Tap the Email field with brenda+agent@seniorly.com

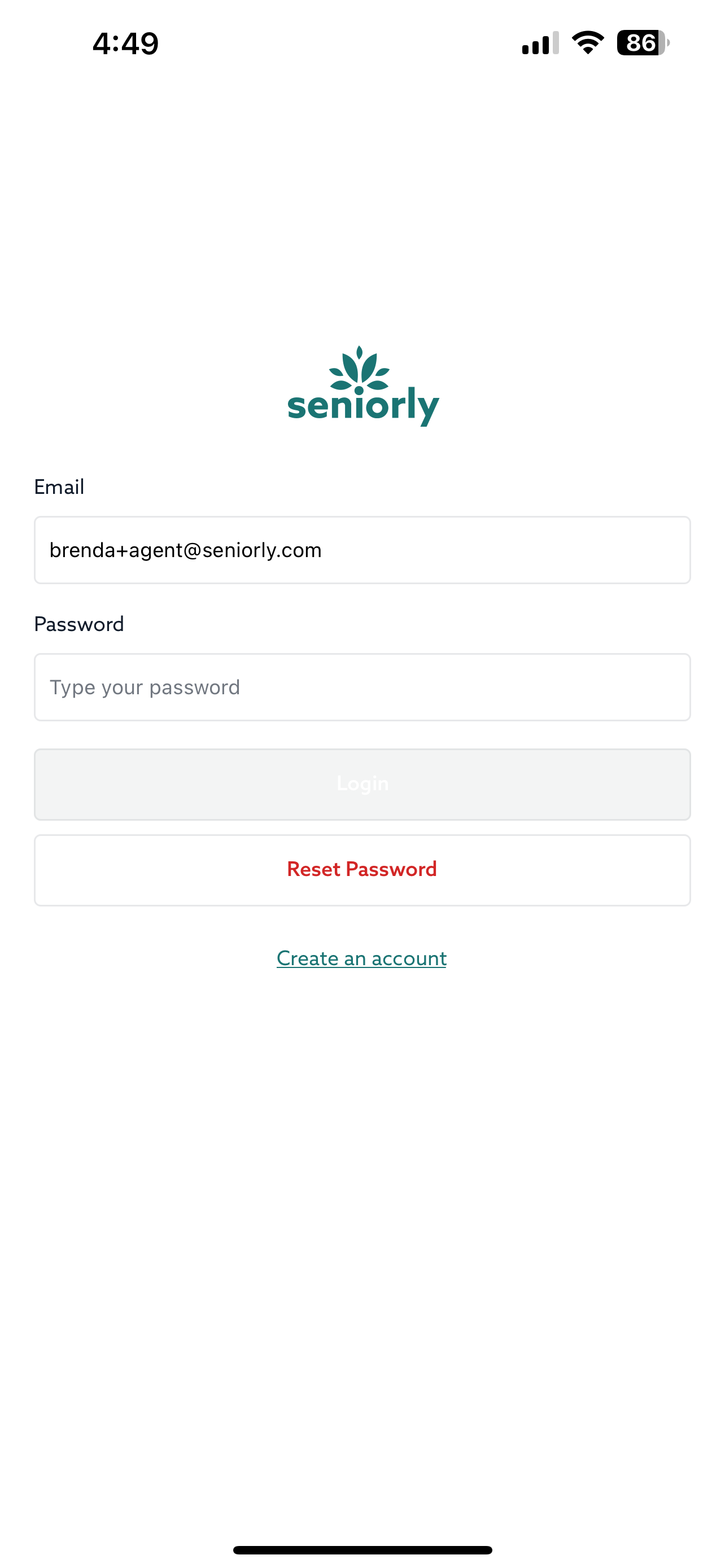point(362,550)
